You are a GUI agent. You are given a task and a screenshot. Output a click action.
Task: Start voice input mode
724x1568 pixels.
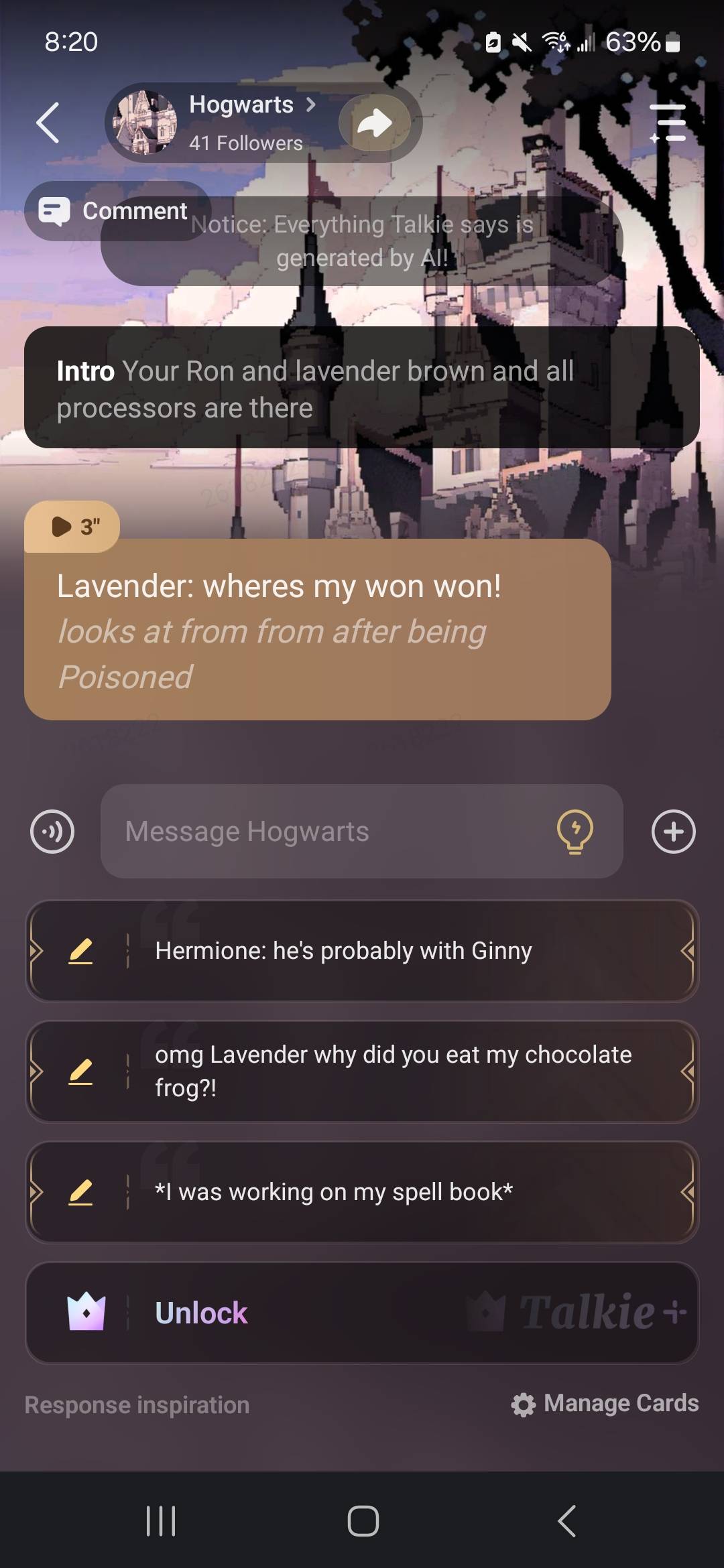coord(52,832)
